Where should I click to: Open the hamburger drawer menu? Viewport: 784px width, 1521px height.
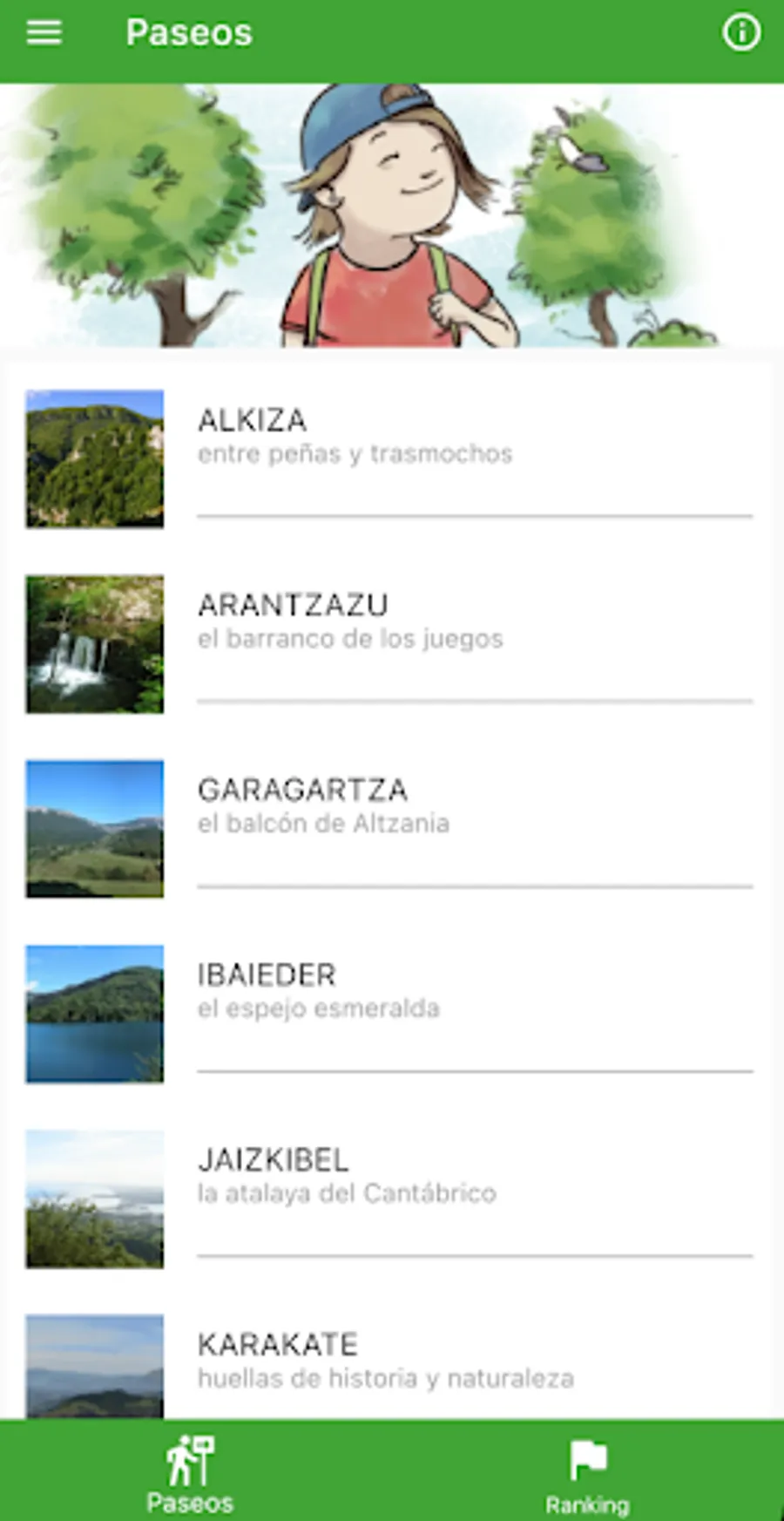44,33
